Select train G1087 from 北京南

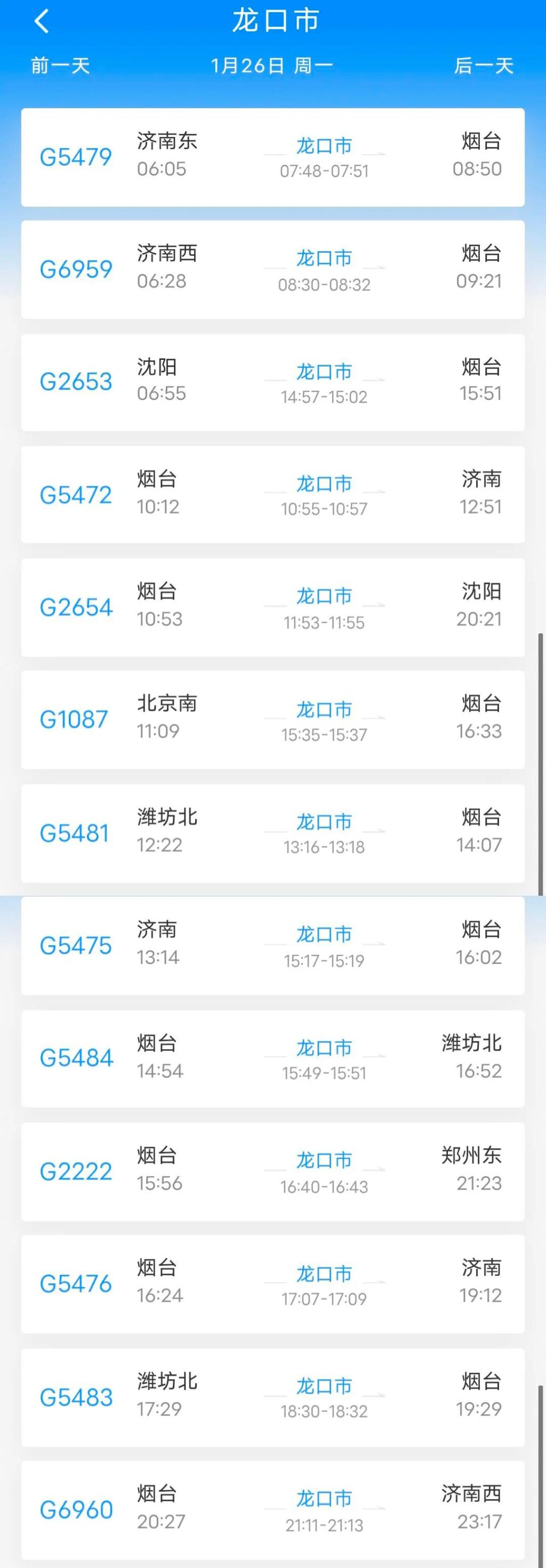pos(272,719)
